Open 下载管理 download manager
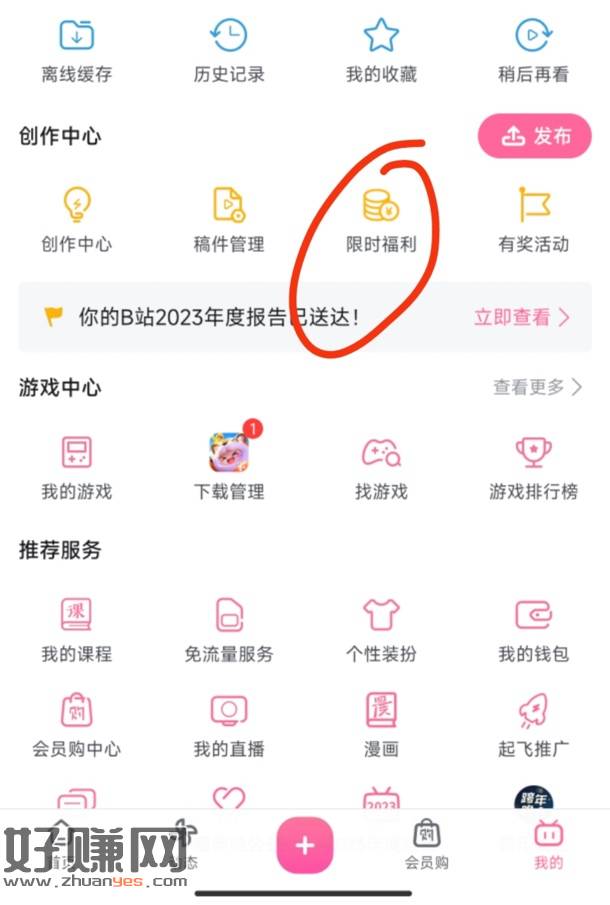 pos(229,467)
